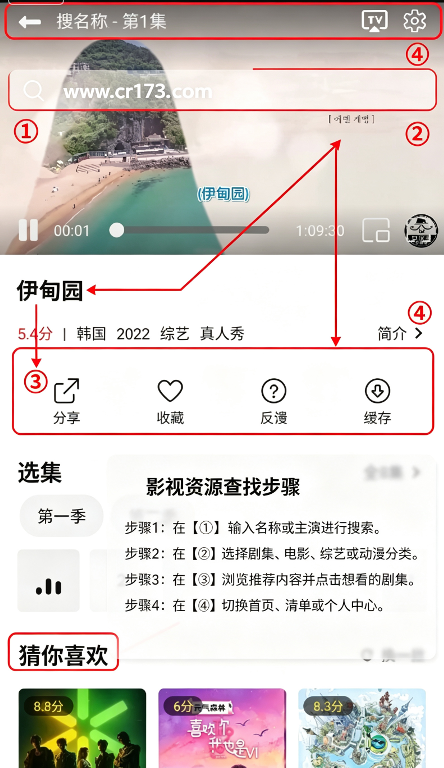Cast the video to a TV

pyautogui.click(x=374, y=21)
